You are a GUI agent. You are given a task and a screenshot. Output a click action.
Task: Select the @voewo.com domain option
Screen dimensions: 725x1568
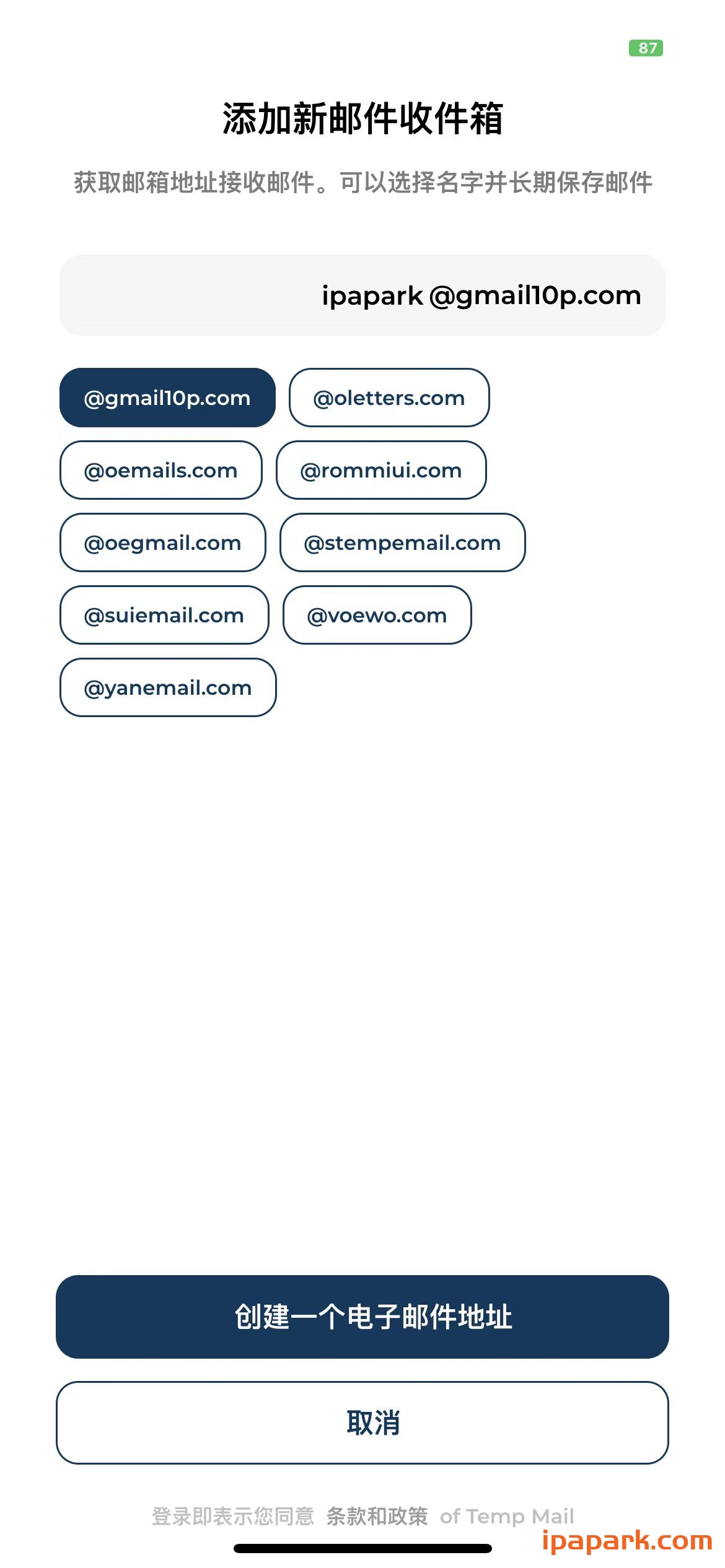click(x=377, y=615)
